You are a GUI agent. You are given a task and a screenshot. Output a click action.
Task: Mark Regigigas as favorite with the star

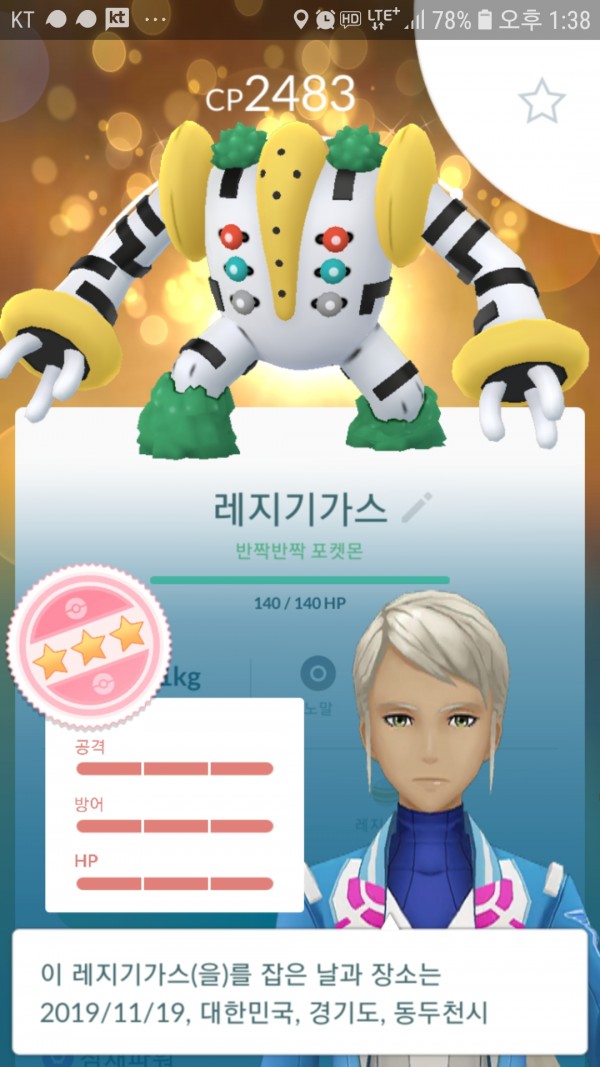click(541, 102)
